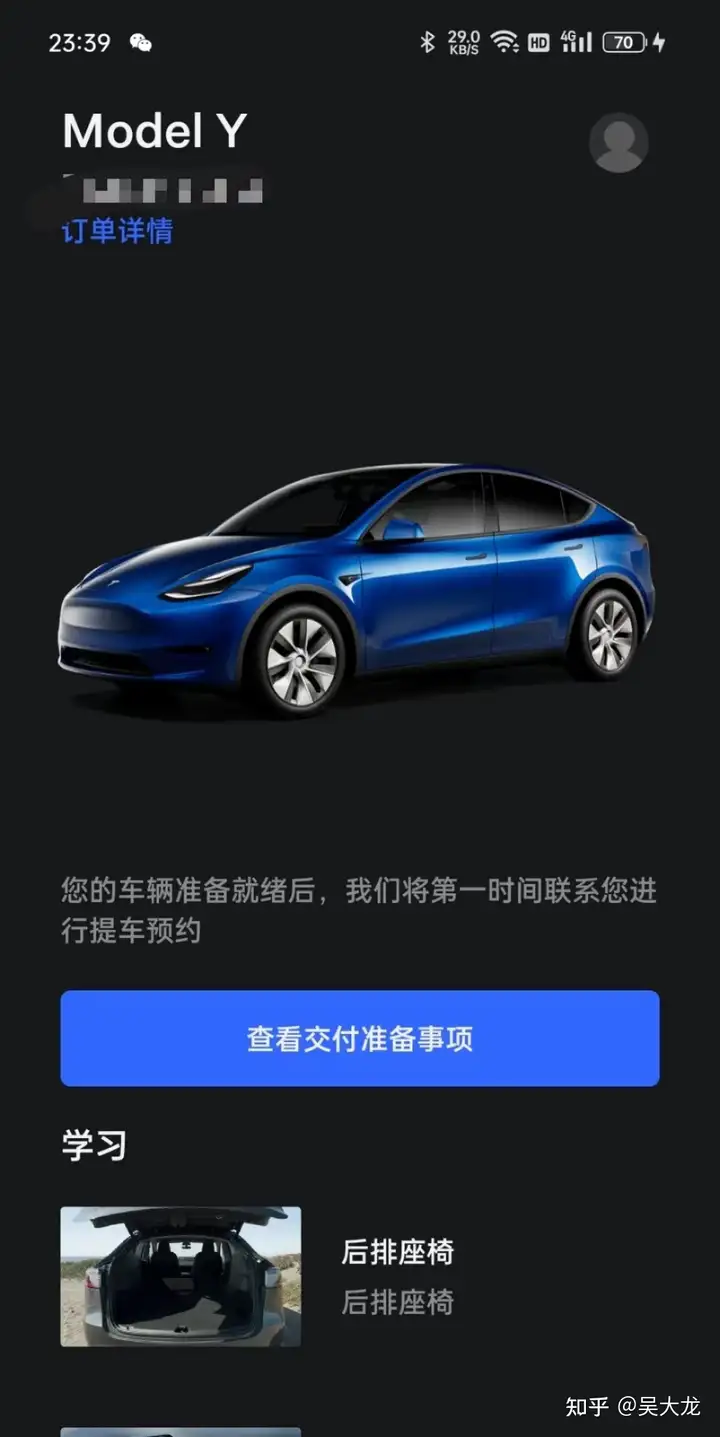Open the profile avatar icon
This screenshot has height=1437, width=720.
[x=618, y=142]
